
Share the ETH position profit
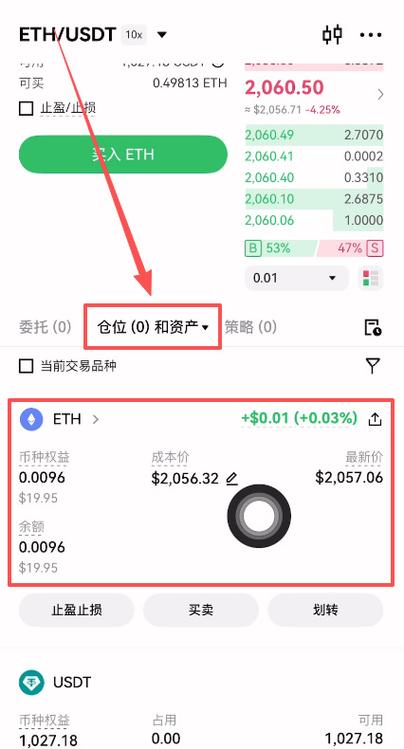(x=375, y=419)
